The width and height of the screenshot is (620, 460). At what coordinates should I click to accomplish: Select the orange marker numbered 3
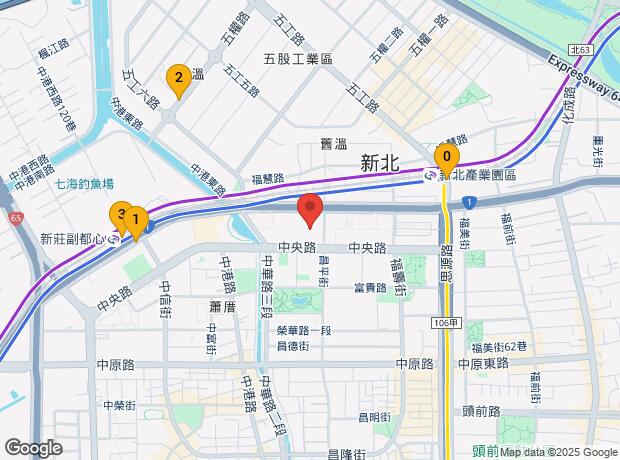[x=119, y=214]
